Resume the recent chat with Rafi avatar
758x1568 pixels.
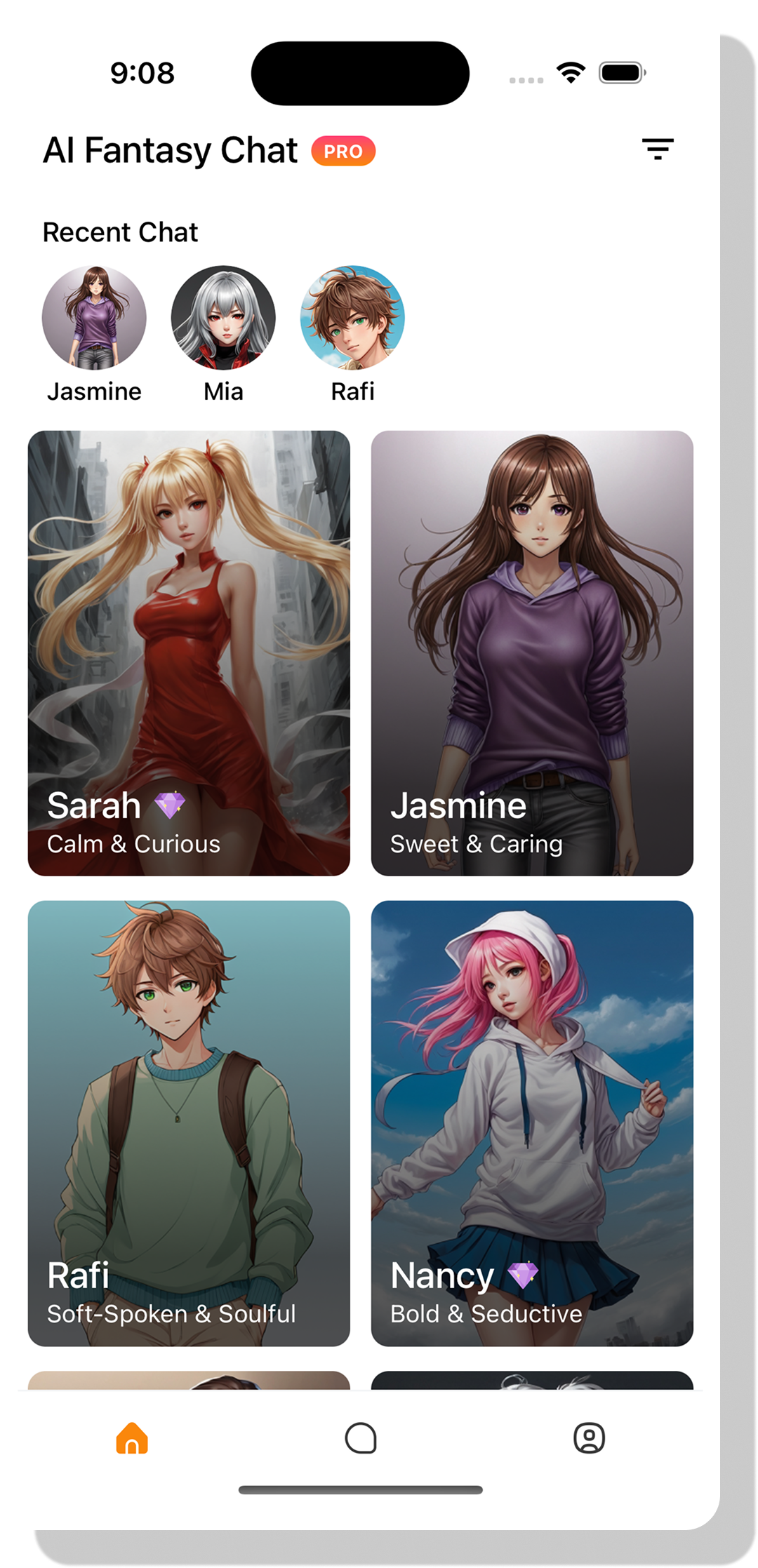click(x=352, y=318)
